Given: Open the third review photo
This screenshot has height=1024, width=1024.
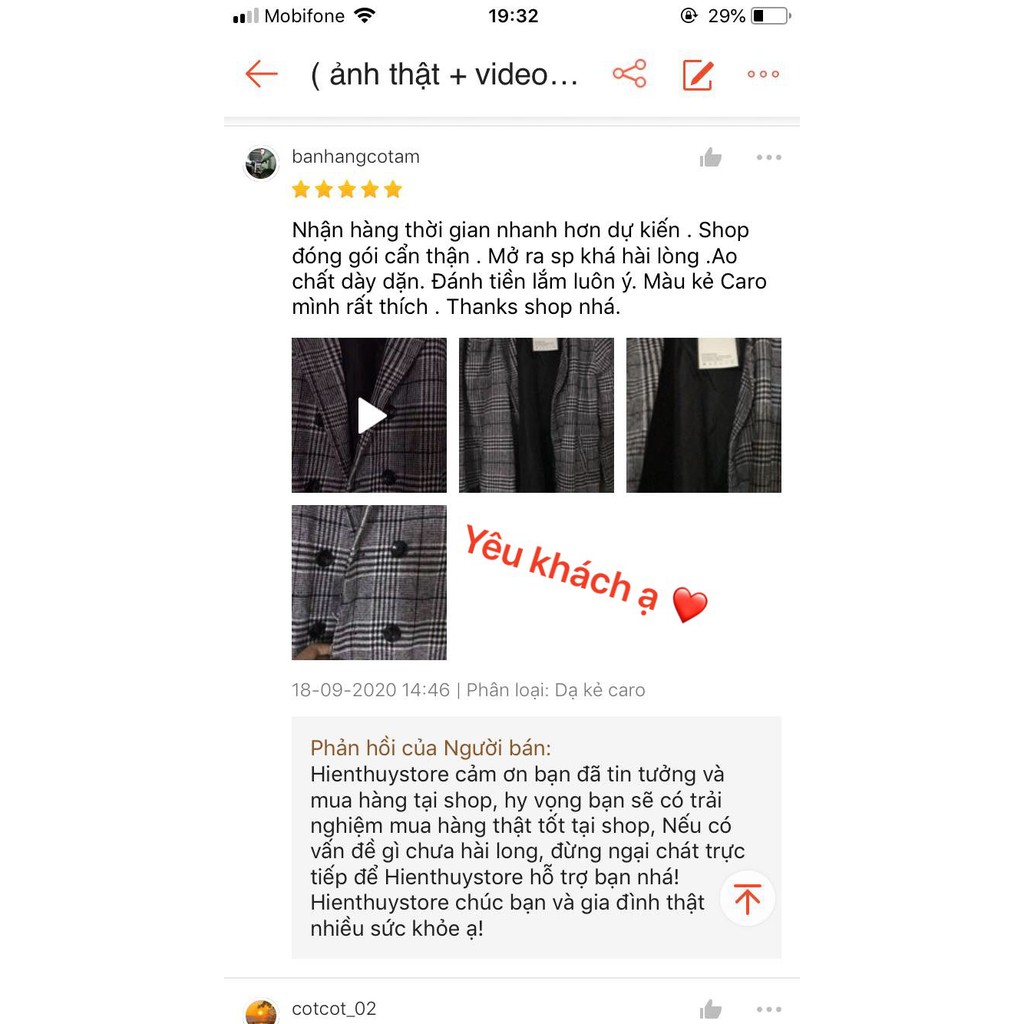Looking at the screenshot, I should tap(703, 415).
